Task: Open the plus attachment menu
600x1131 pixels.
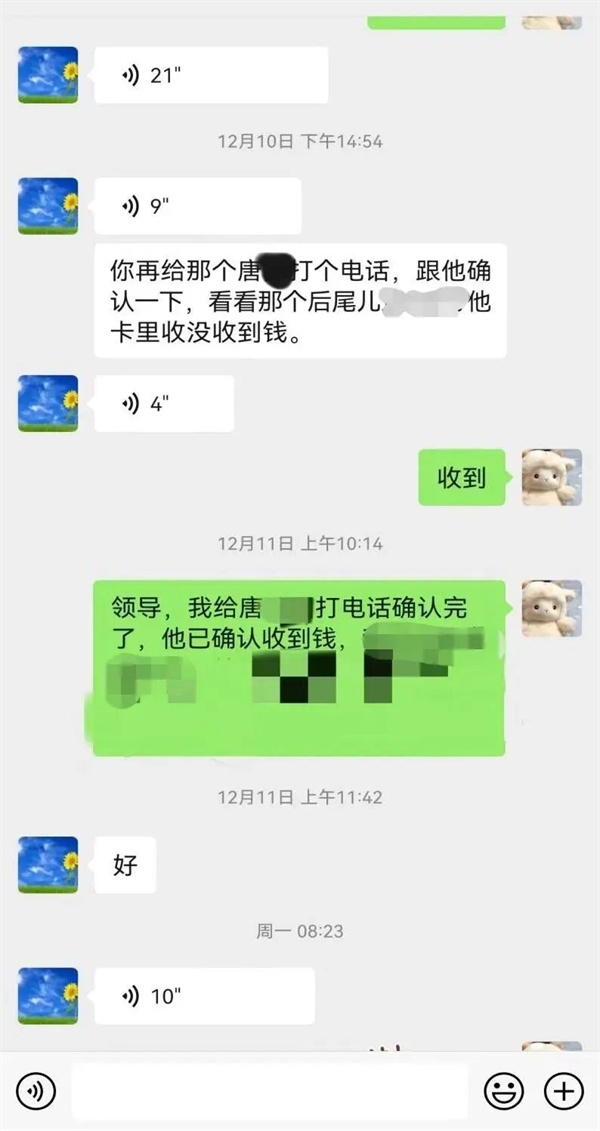Action: [x=563, y=1091]
